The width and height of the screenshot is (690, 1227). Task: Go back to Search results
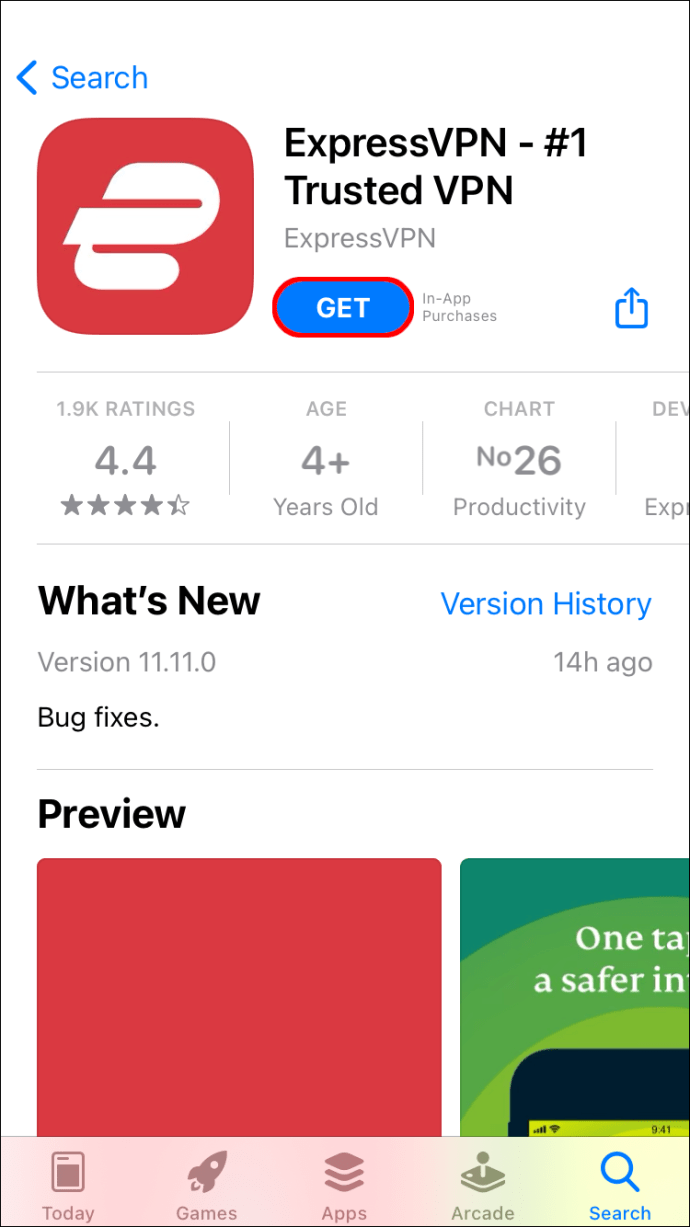coord(82,78)
